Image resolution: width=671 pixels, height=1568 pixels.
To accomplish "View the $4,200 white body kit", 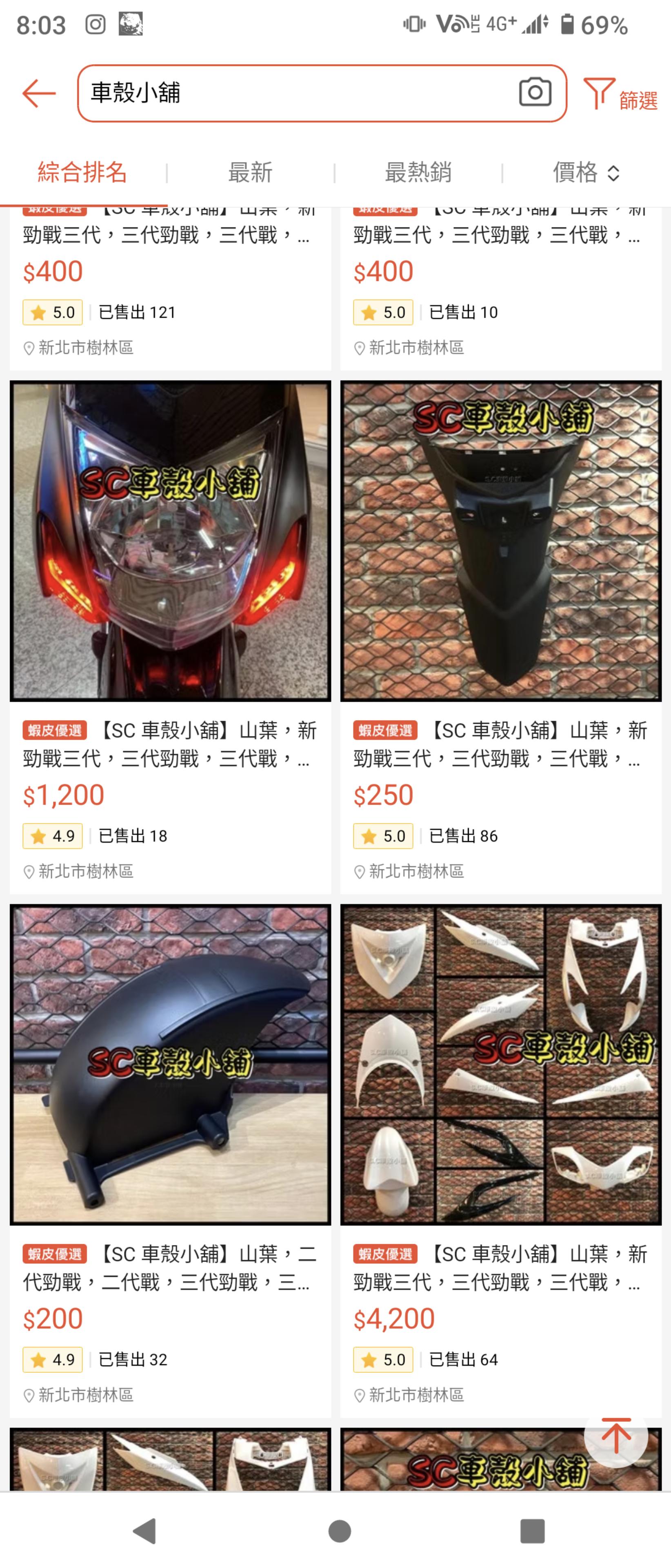I will coord(501,1065).
